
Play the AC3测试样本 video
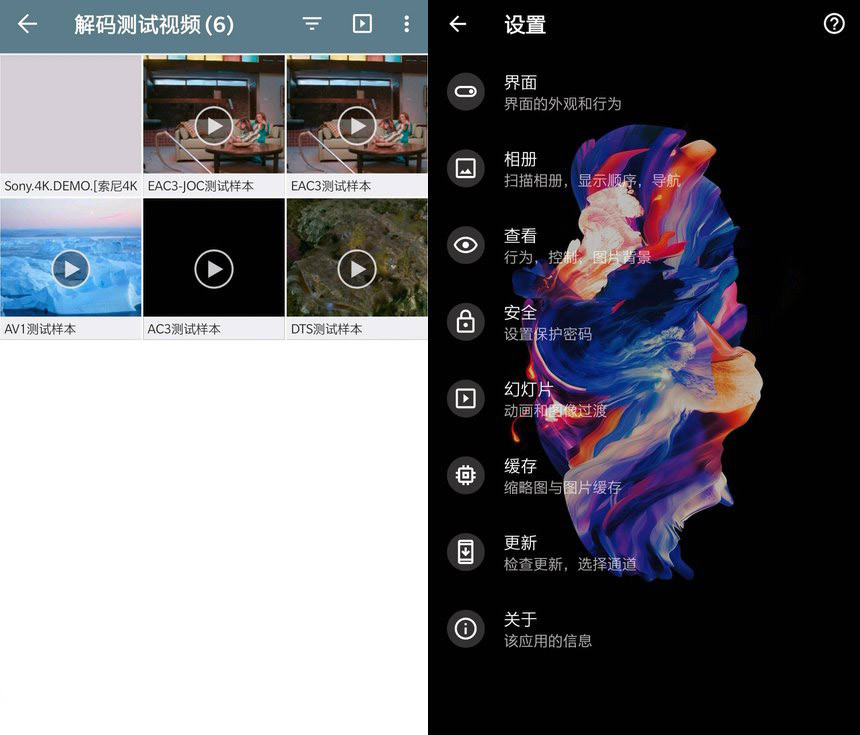click(213, 268)
